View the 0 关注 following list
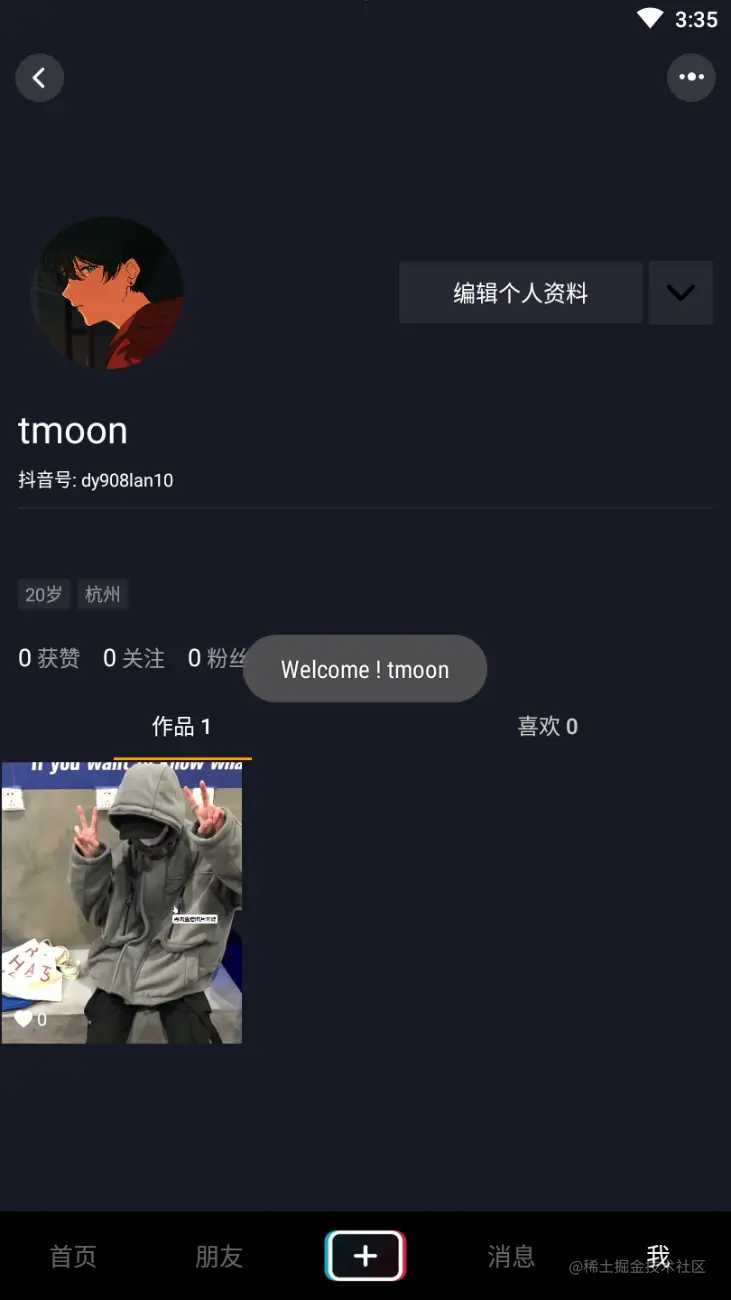 click(x=134, y=658)
